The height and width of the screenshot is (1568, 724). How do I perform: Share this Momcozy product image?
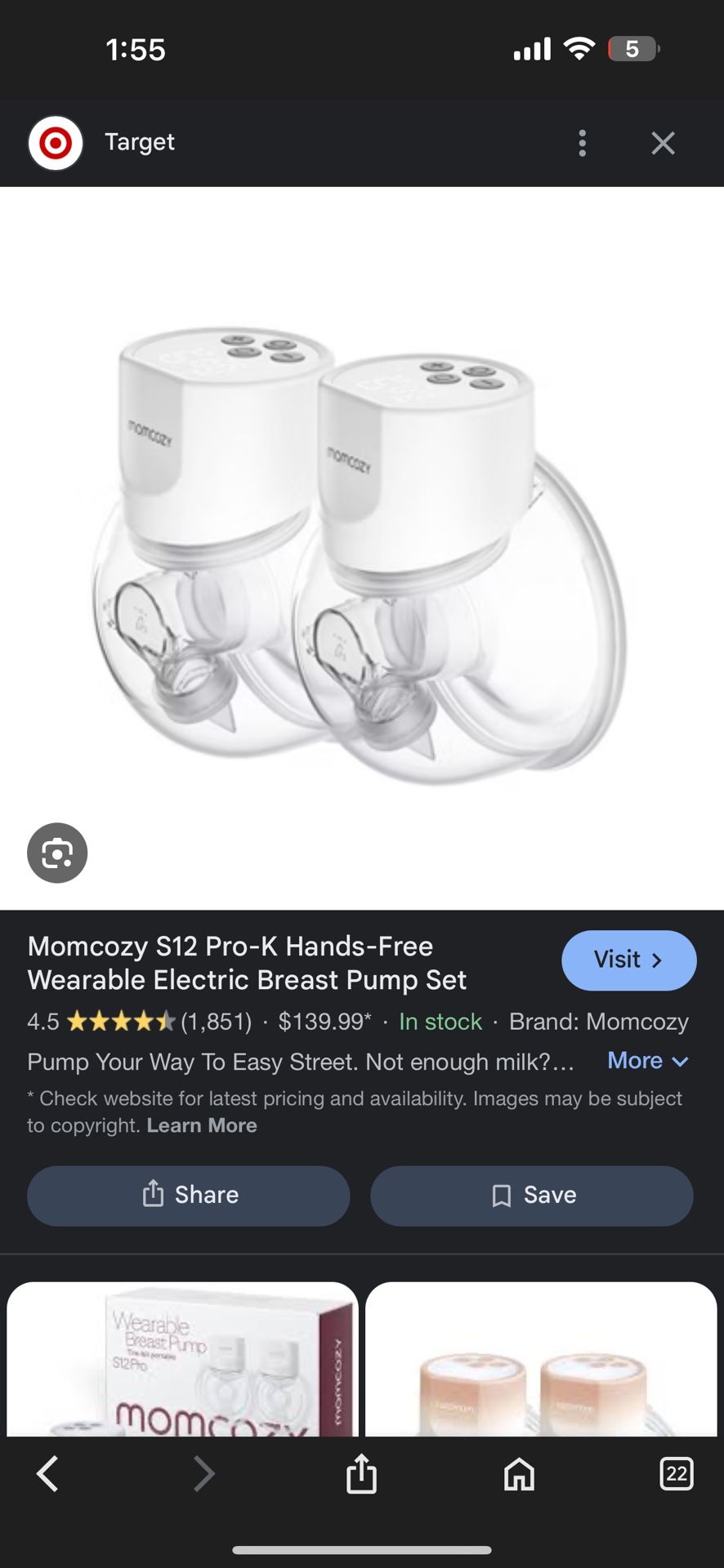pos(189,1195)
